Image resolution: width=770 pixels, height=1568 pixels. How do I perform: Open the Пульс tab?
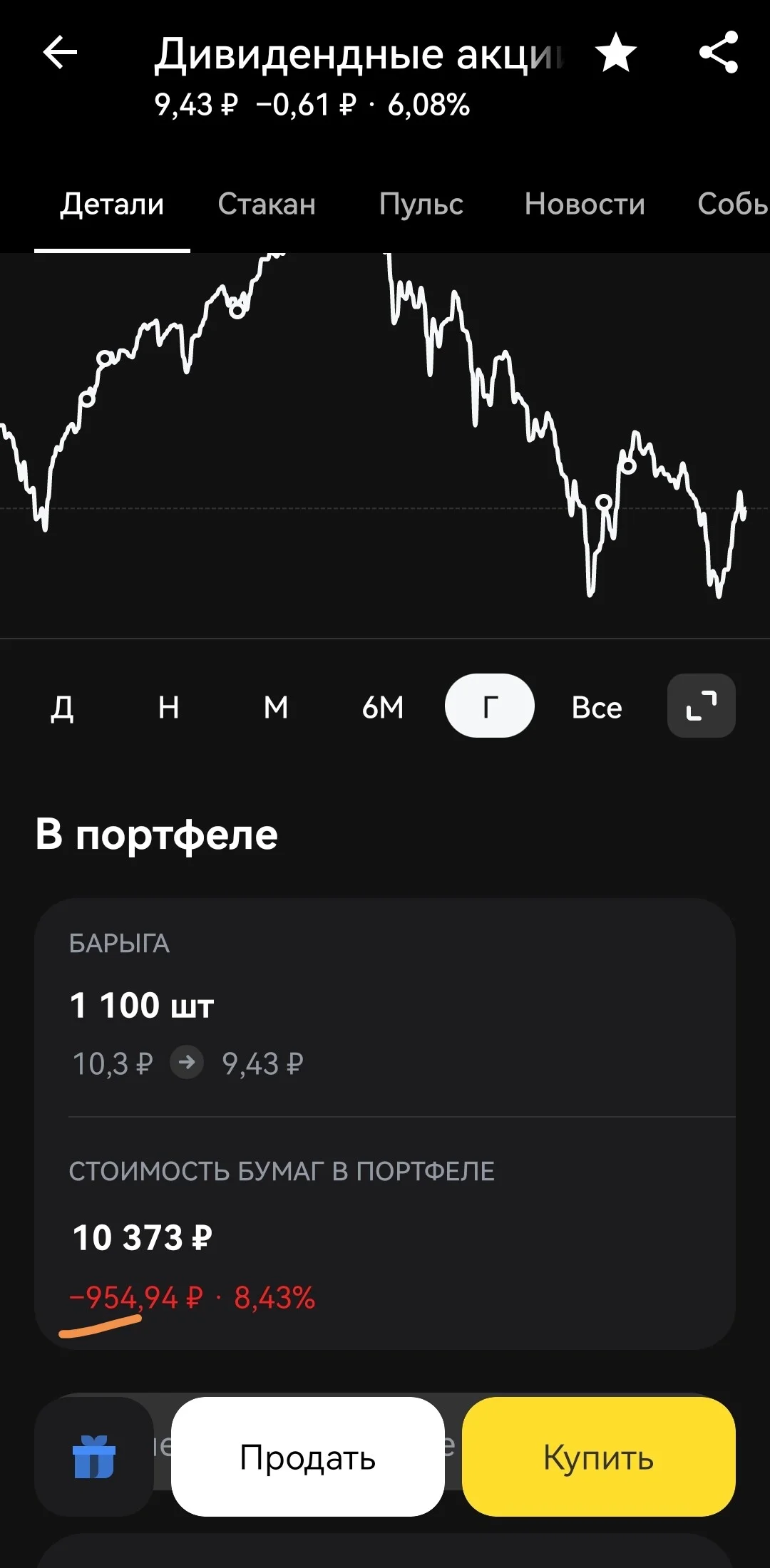tap(421, 205)
